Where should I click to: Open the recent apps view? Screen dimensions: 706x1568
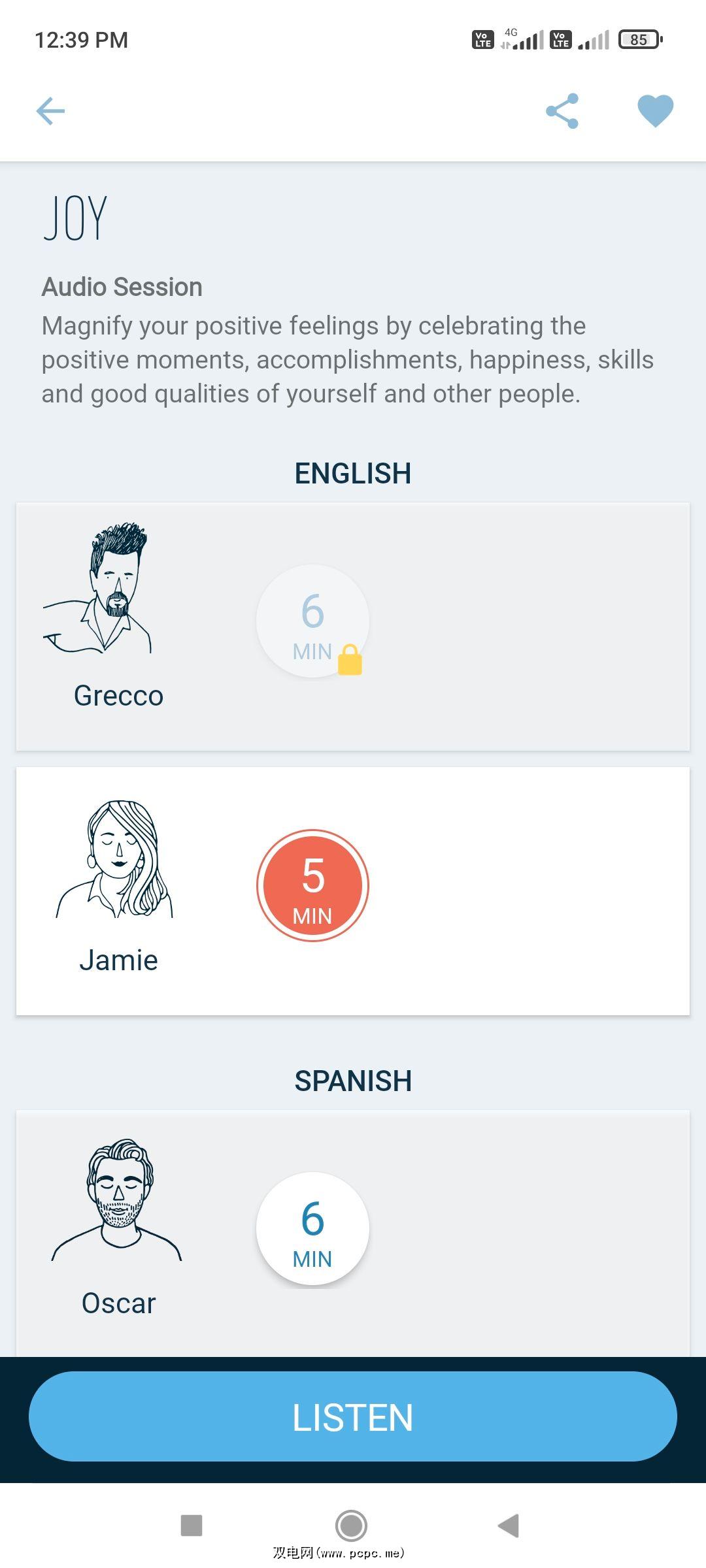pos(192,1526)
